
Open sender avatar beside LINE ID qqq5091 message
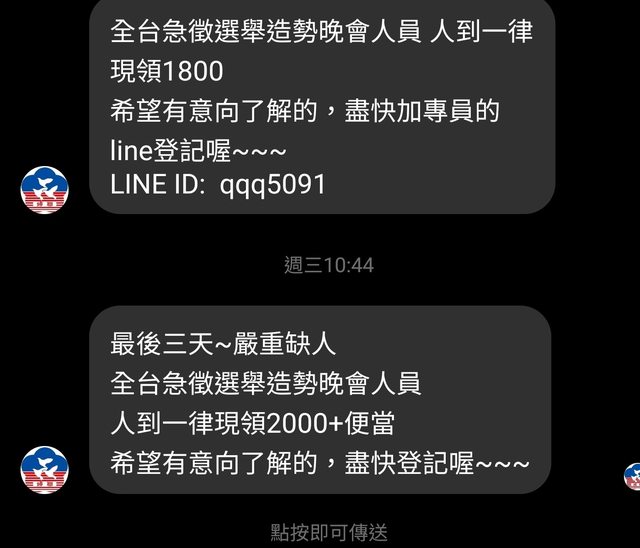tap(45, 189)
